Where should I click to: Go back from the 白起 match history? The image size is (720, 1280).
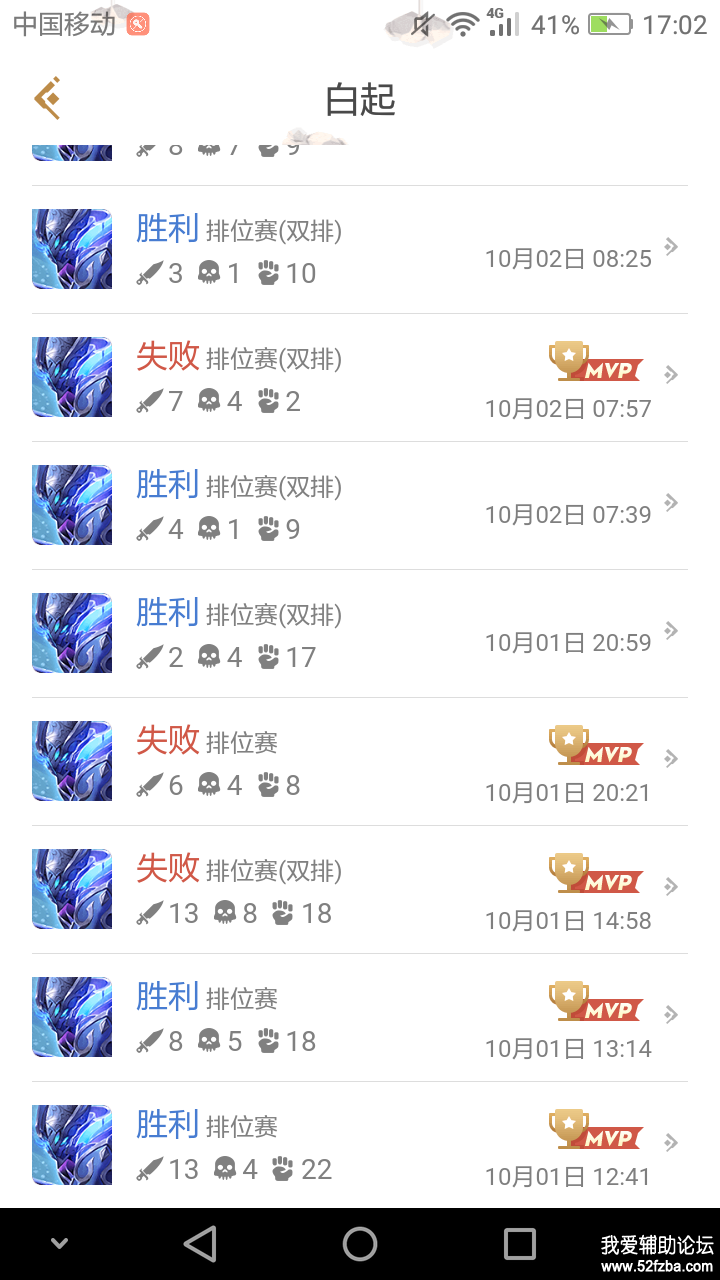[47, 98]
